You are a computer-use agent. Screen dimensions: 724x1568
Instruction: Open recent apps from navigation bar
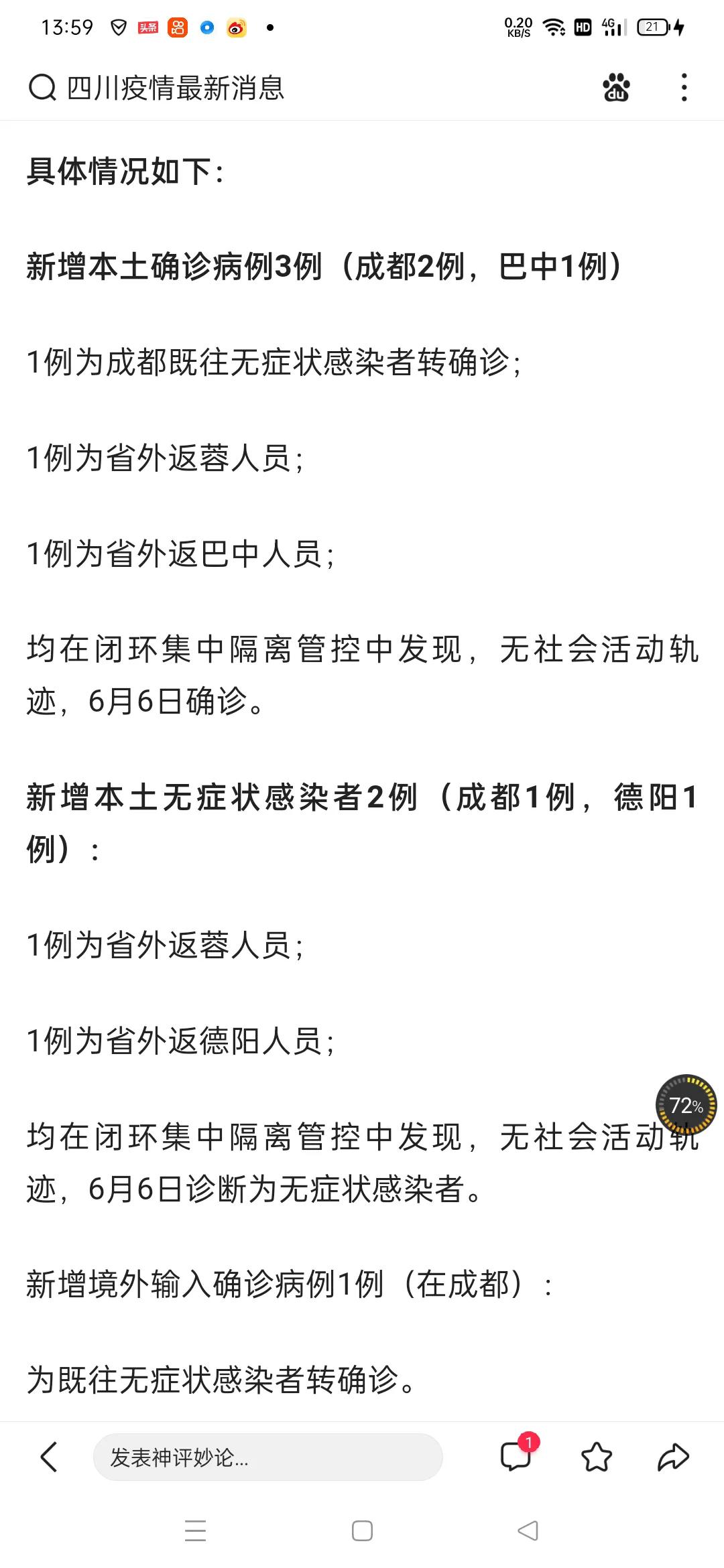(195, 1531)
